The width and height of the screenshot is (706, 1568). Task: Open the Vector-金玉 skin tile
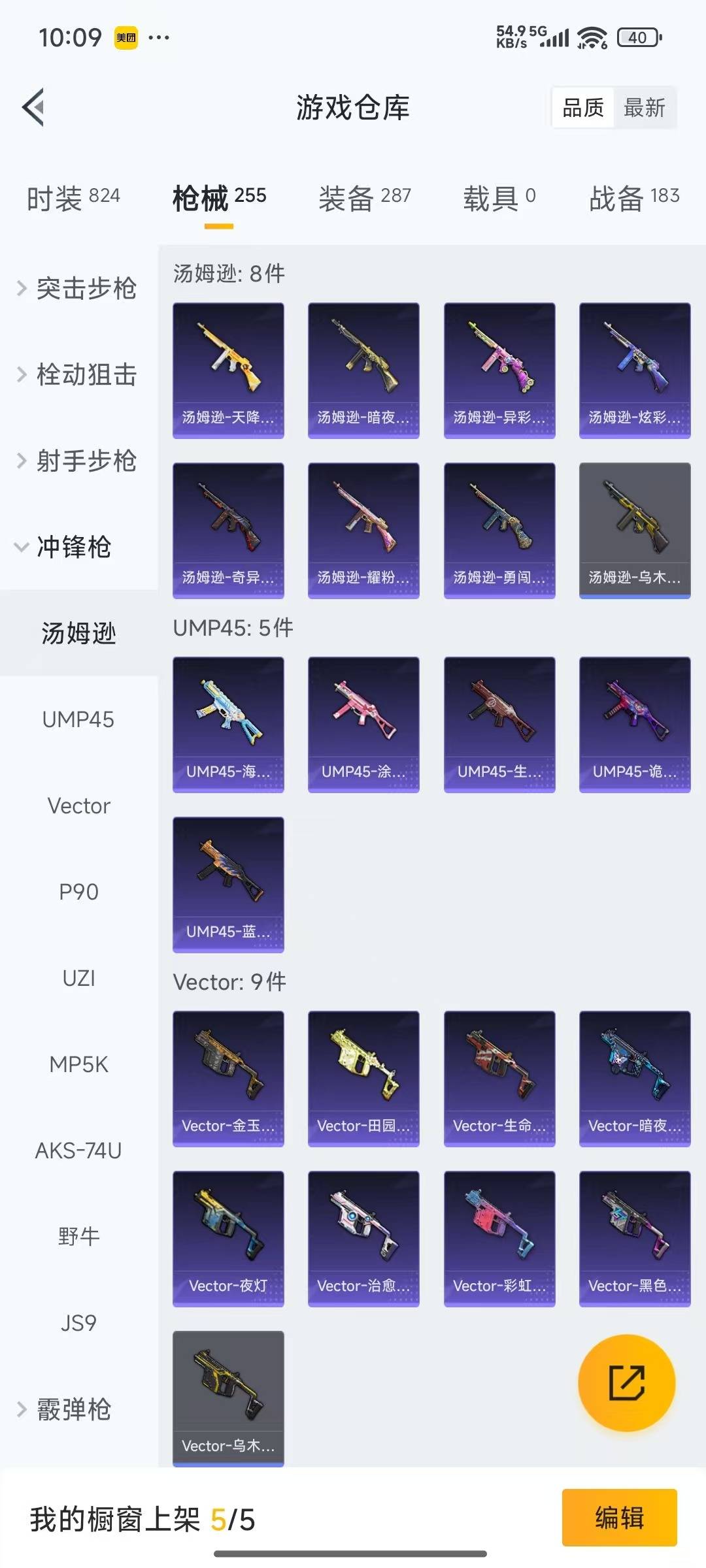(228, 1078)
